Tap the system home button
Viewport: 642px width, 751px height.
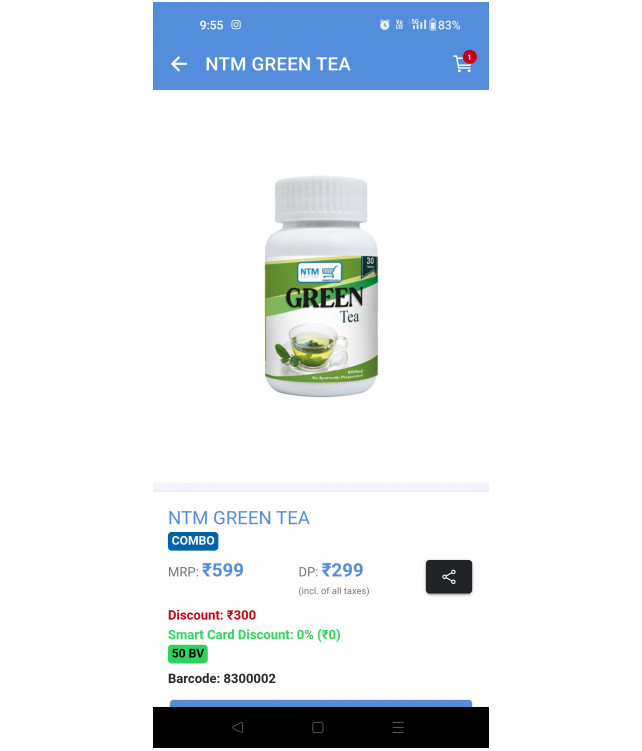[318, 727]
